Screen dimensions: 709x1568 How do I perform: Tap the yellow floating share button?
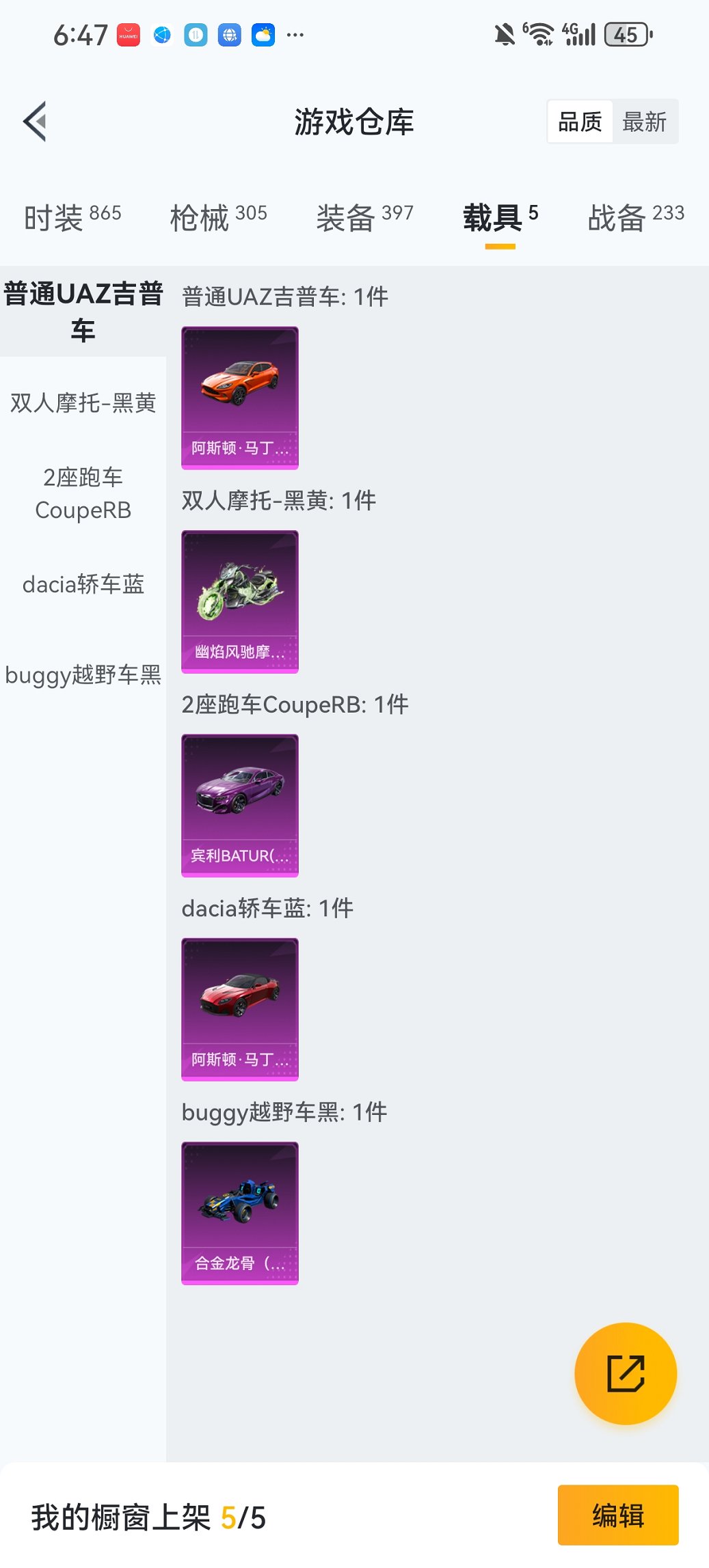[626, 1373]
